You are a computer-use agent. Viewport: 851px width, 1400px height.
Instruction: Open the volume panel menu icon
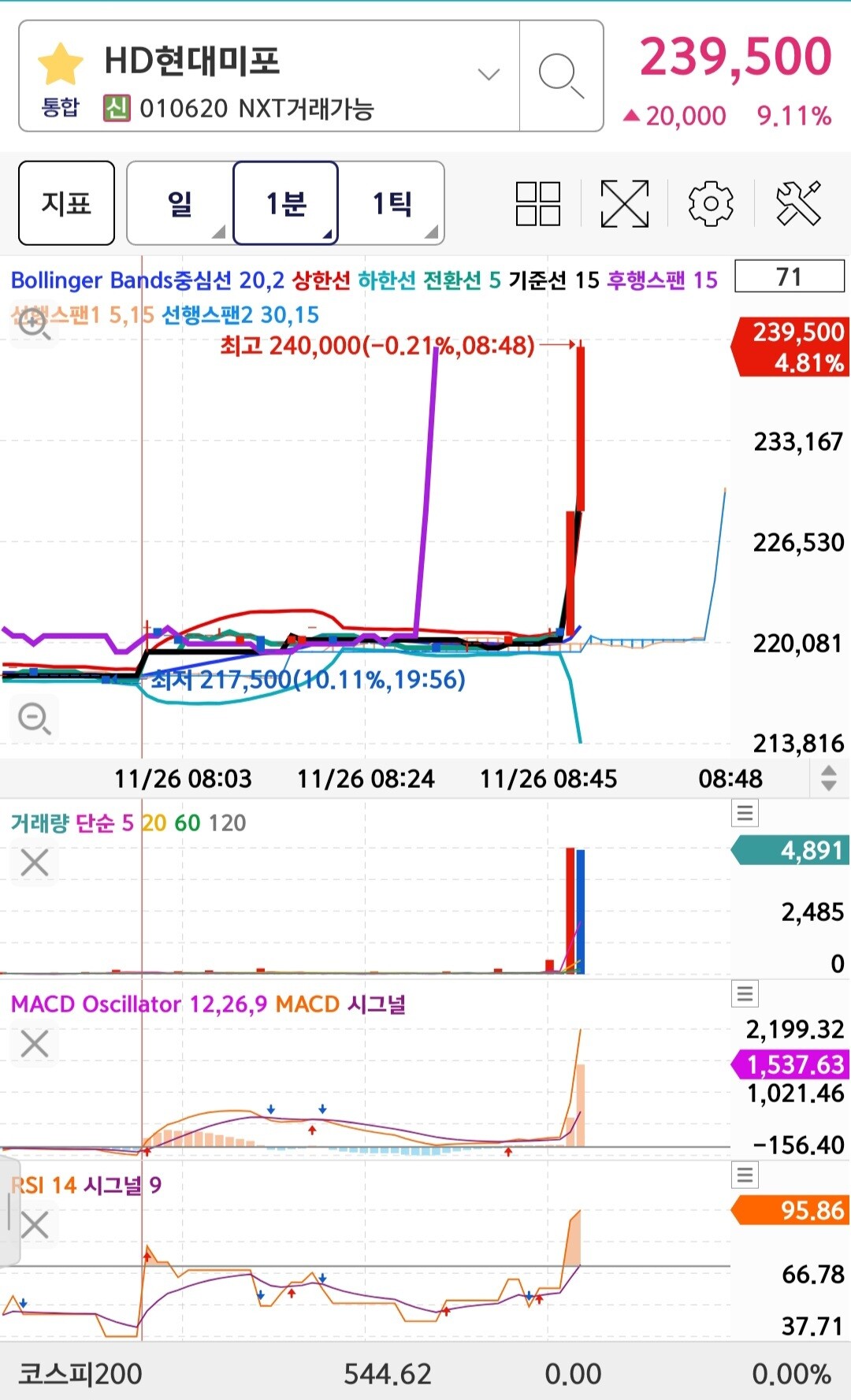[745, 813]
